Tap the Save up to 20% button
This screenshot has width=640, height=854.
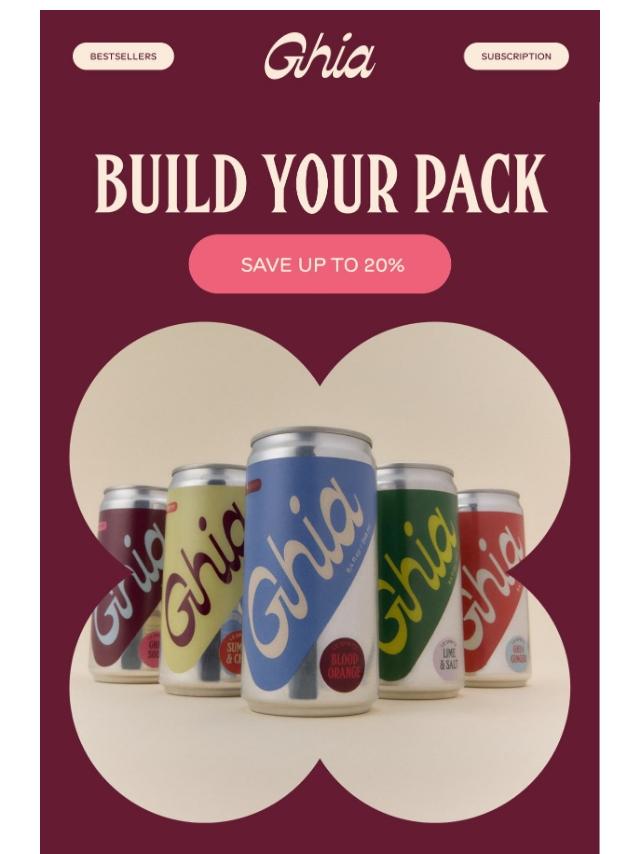click(x=320, y=265)
